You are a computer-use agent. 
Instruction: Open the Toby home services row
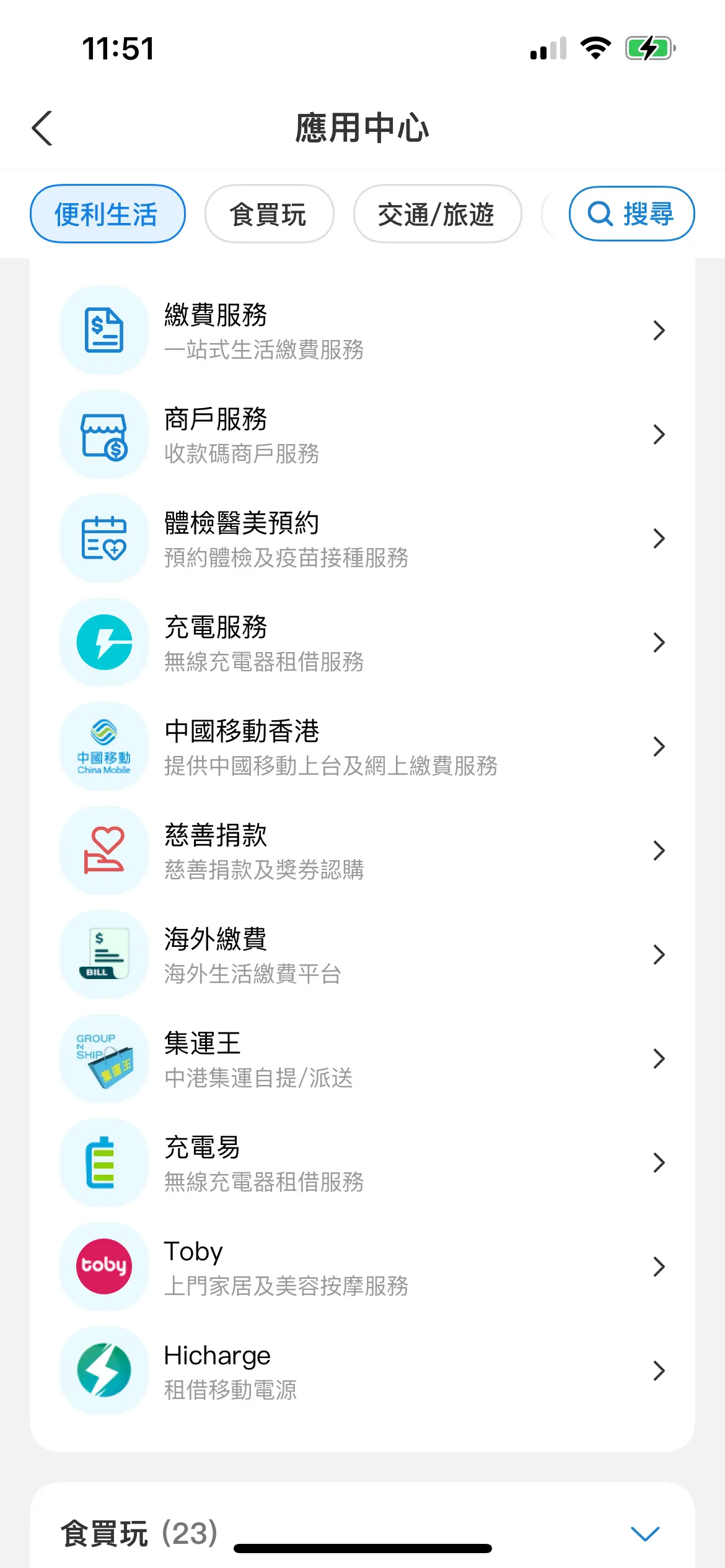(x=362, y=1266)
